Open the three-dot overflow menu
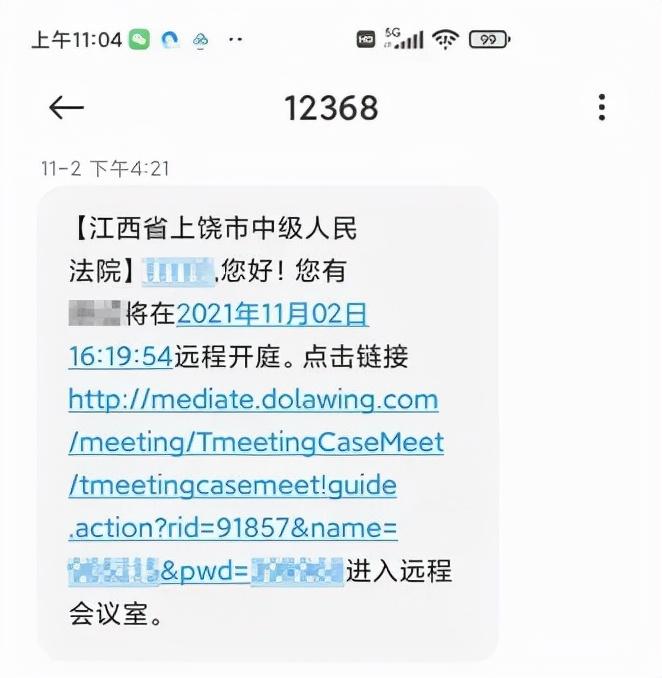This screenshot has height=678, width=662. tap(601, 108)
